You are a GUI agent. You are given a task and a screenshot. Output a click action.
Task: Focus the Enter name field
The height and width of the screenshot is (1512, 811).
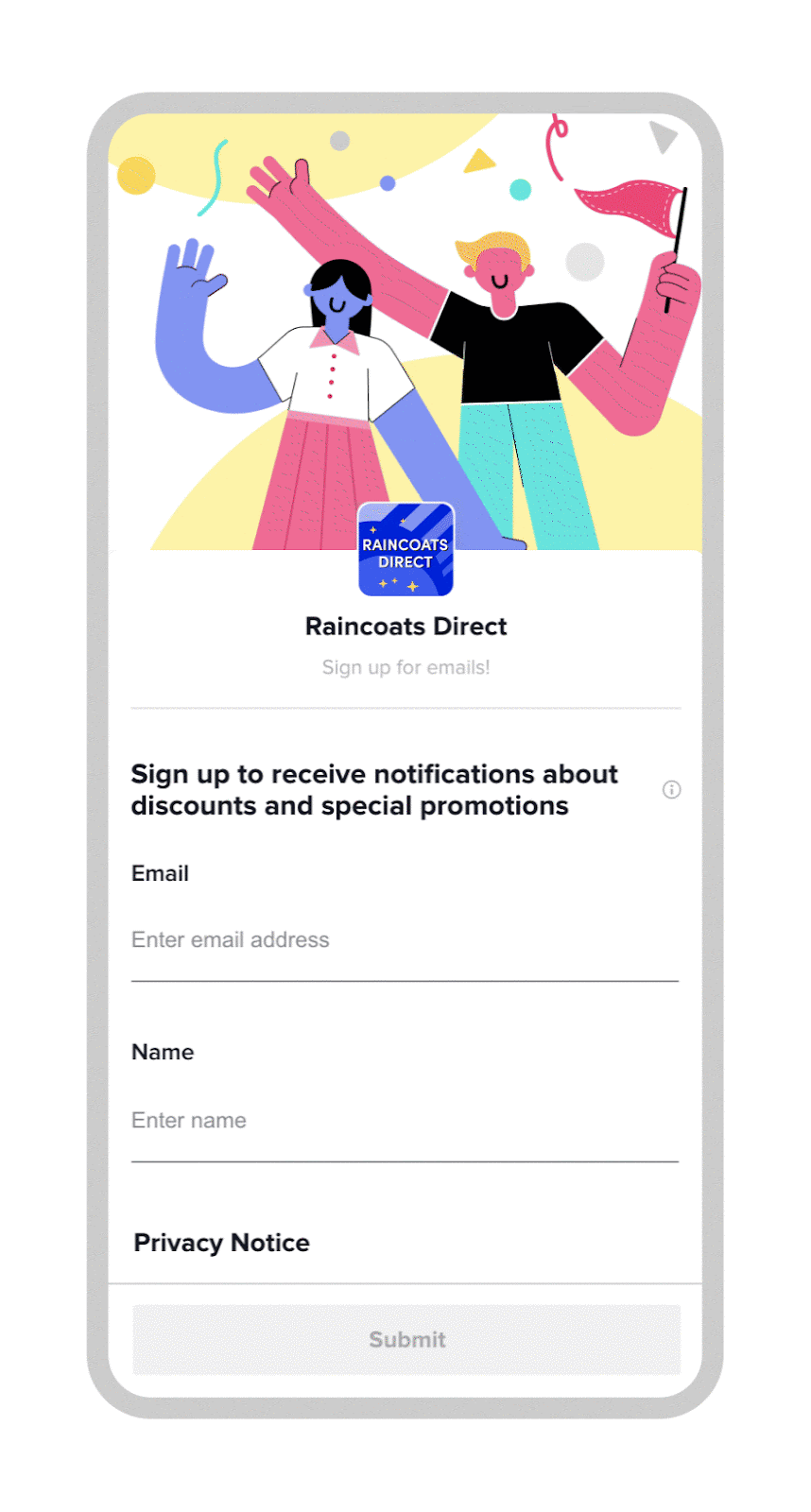pos(405,1121)
